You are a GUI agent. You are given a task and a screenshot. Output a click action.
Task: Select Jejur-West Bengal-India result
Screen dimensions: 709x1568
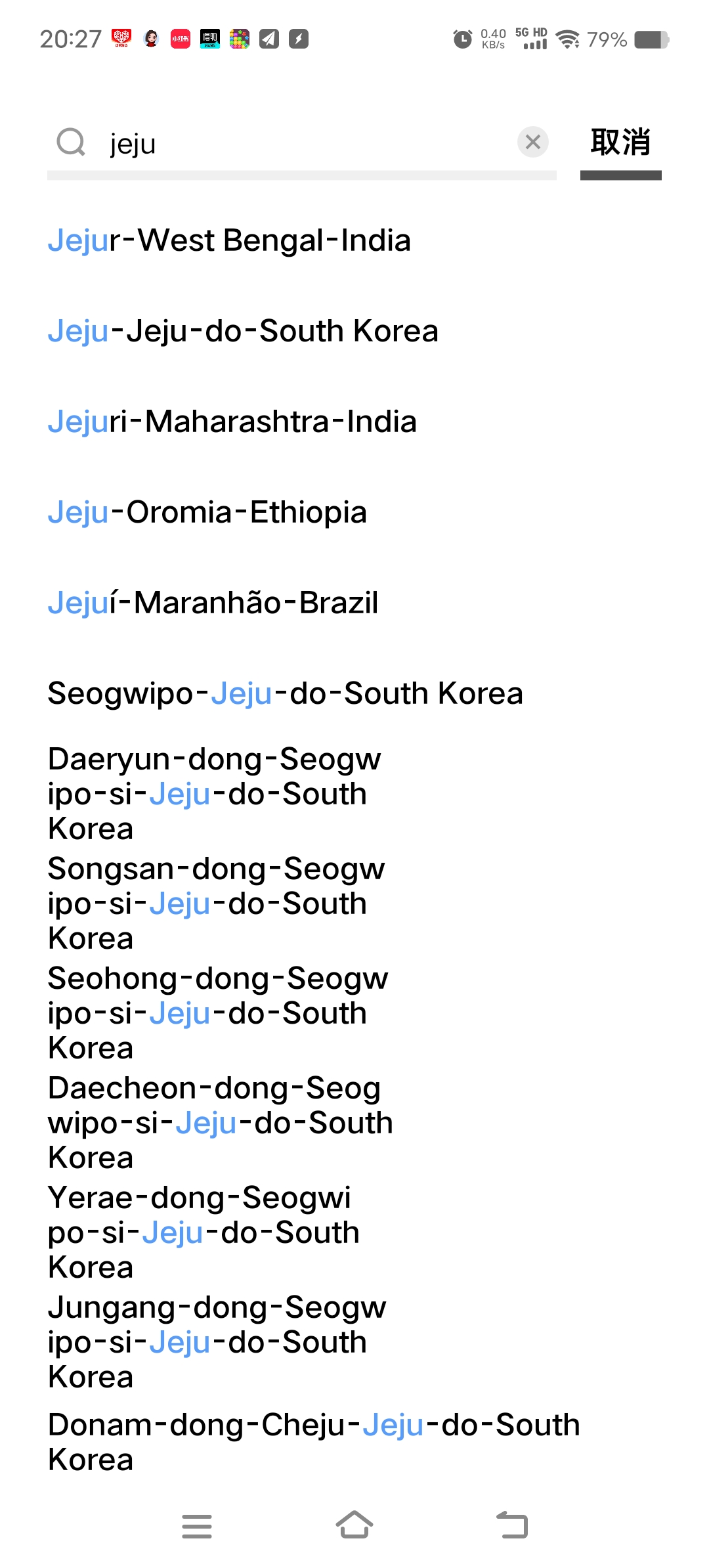[x=229, y=240]
